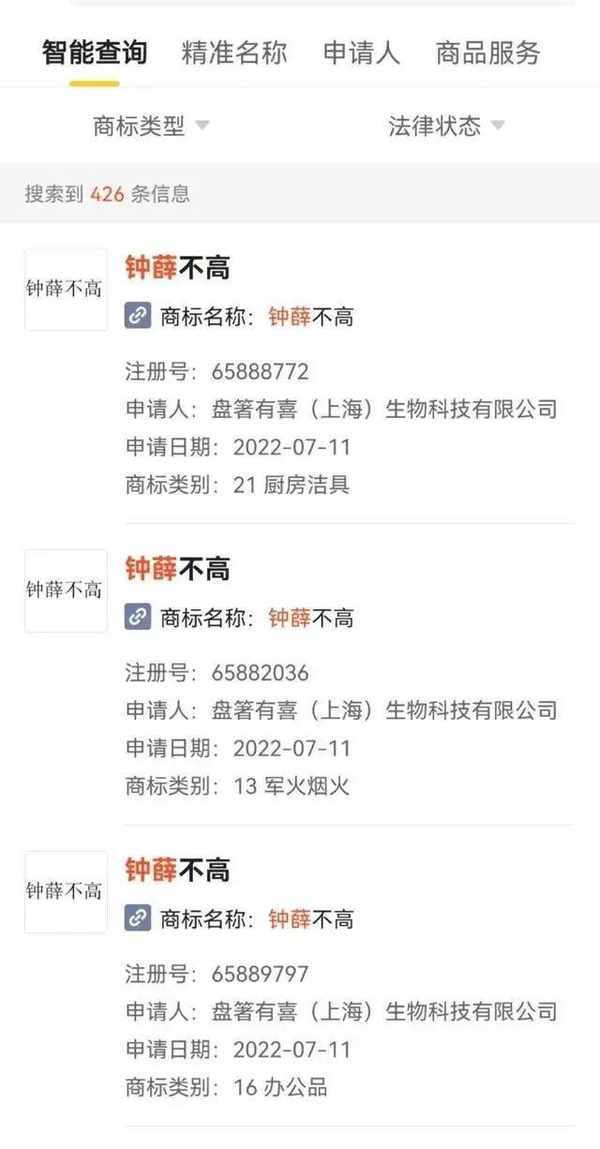Expand the 商标类型 filter dropdown

[x=150, y=126]
